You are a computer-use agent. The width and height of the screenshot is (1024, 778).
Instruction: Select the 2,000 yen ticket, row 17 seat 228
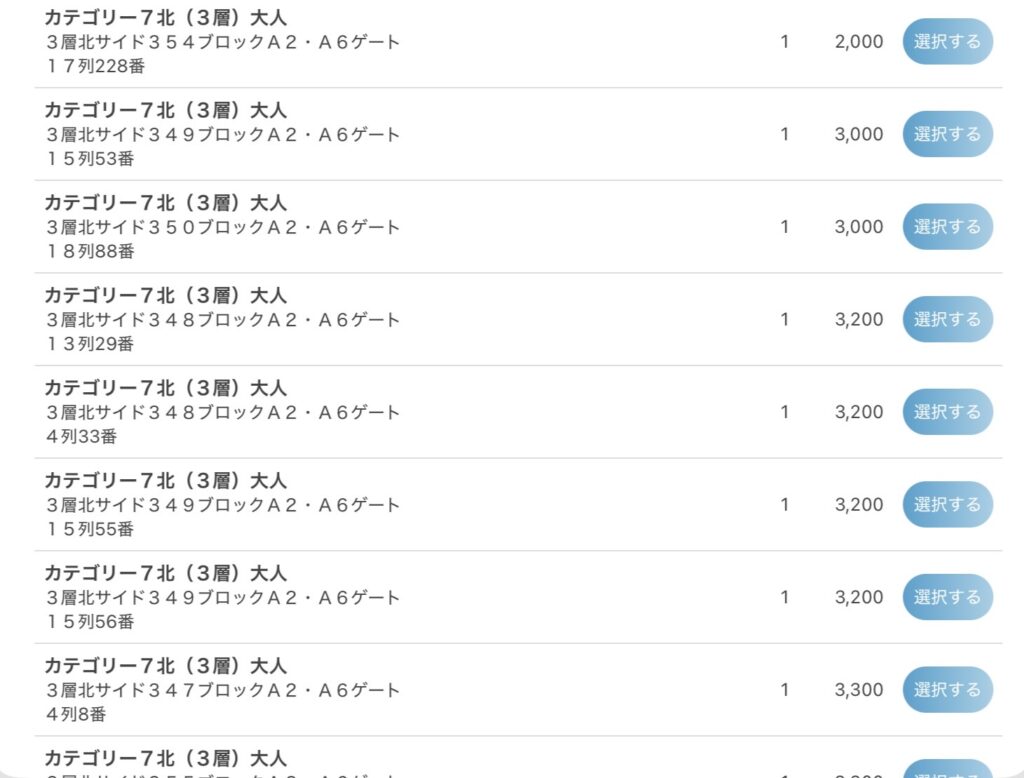pos(947,42)
